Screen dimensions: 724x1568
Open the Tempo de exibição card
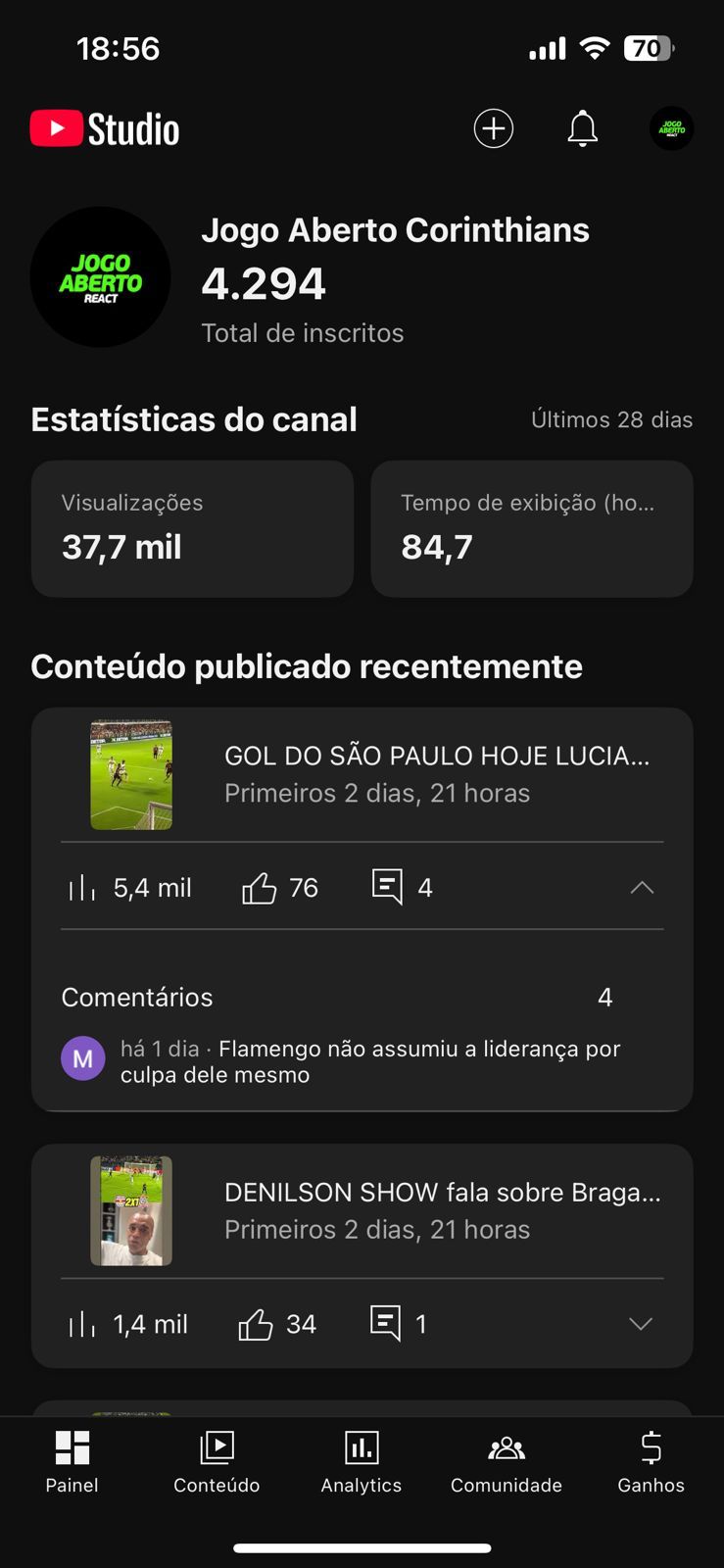coord(531,528)
